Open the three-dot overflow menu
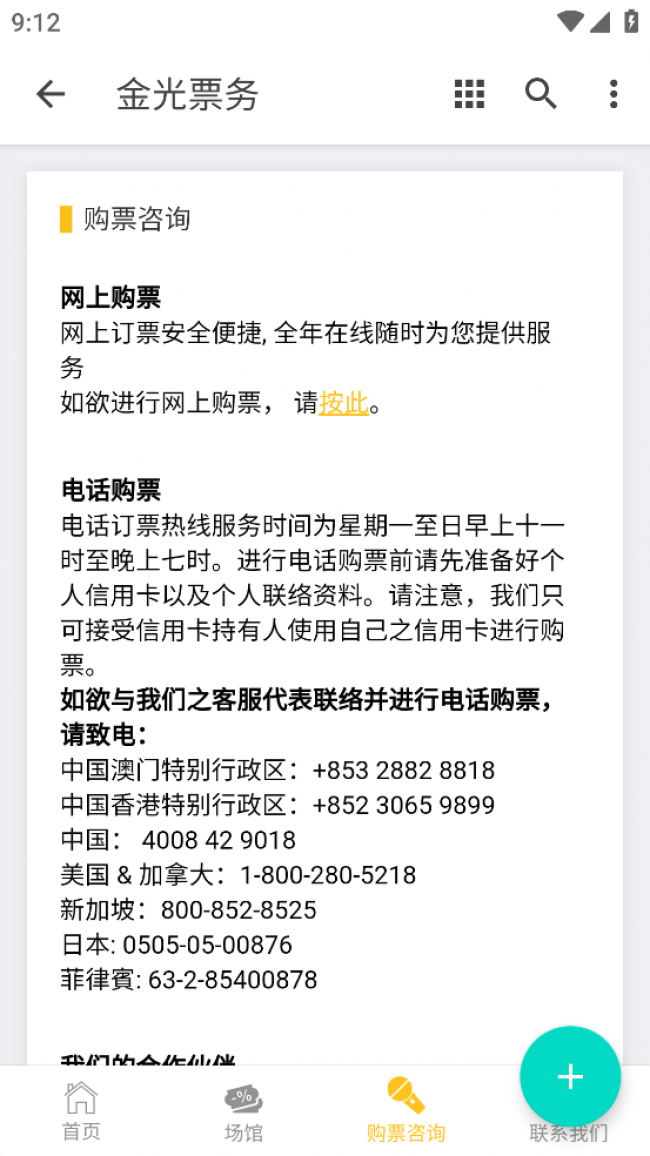The image size is (650, 1156). pos(613,94)
